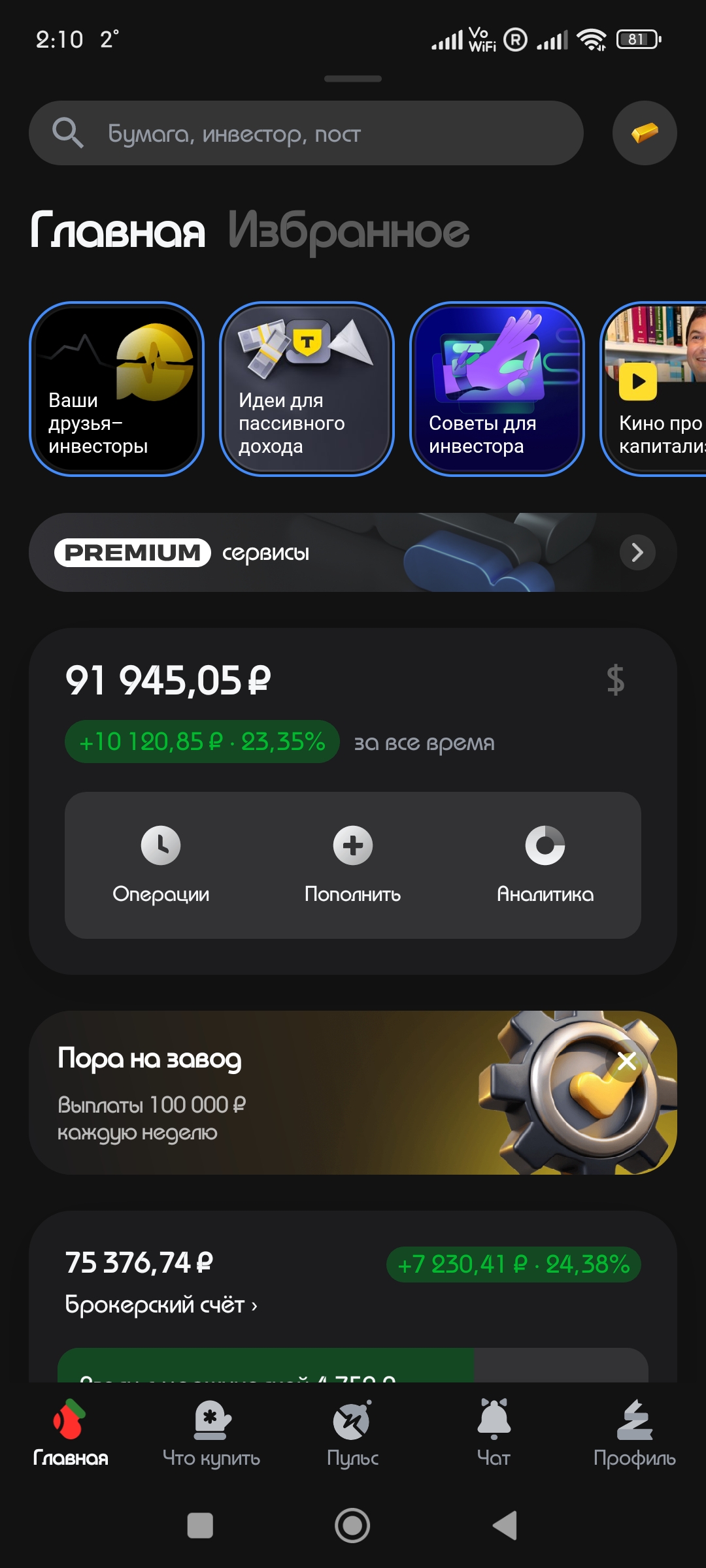Screen dimensions: 706x1568
Task: Open the Профиль tab
Action: point(634,1433)
